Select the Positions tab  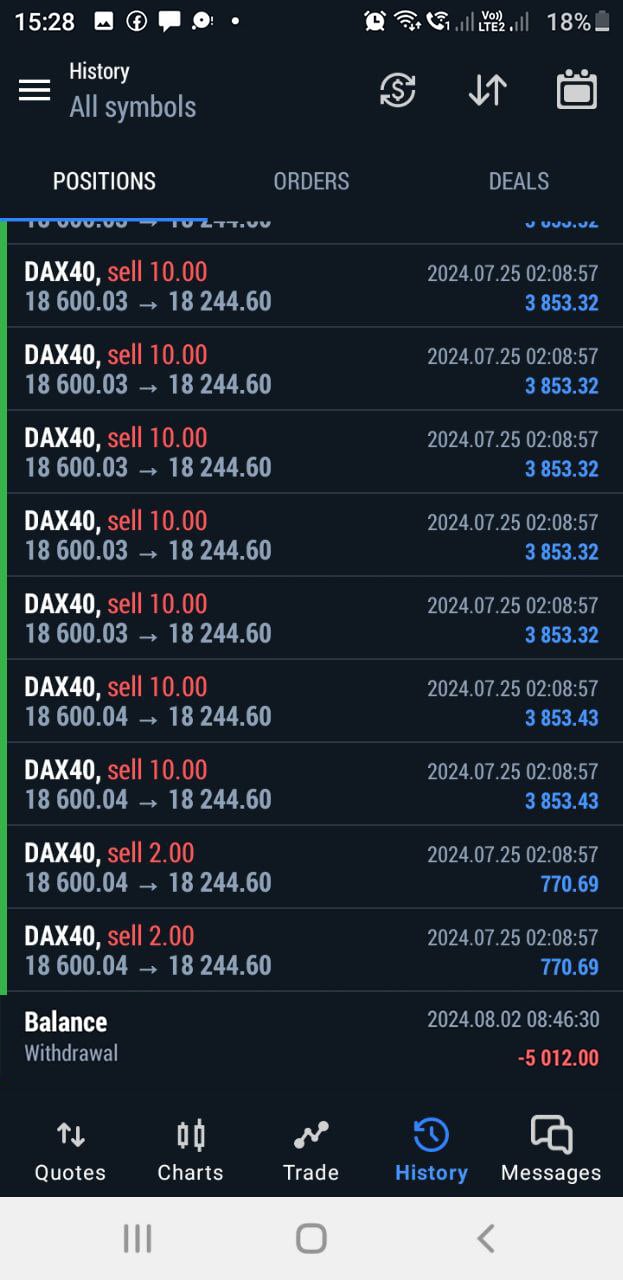click(104, 181)
